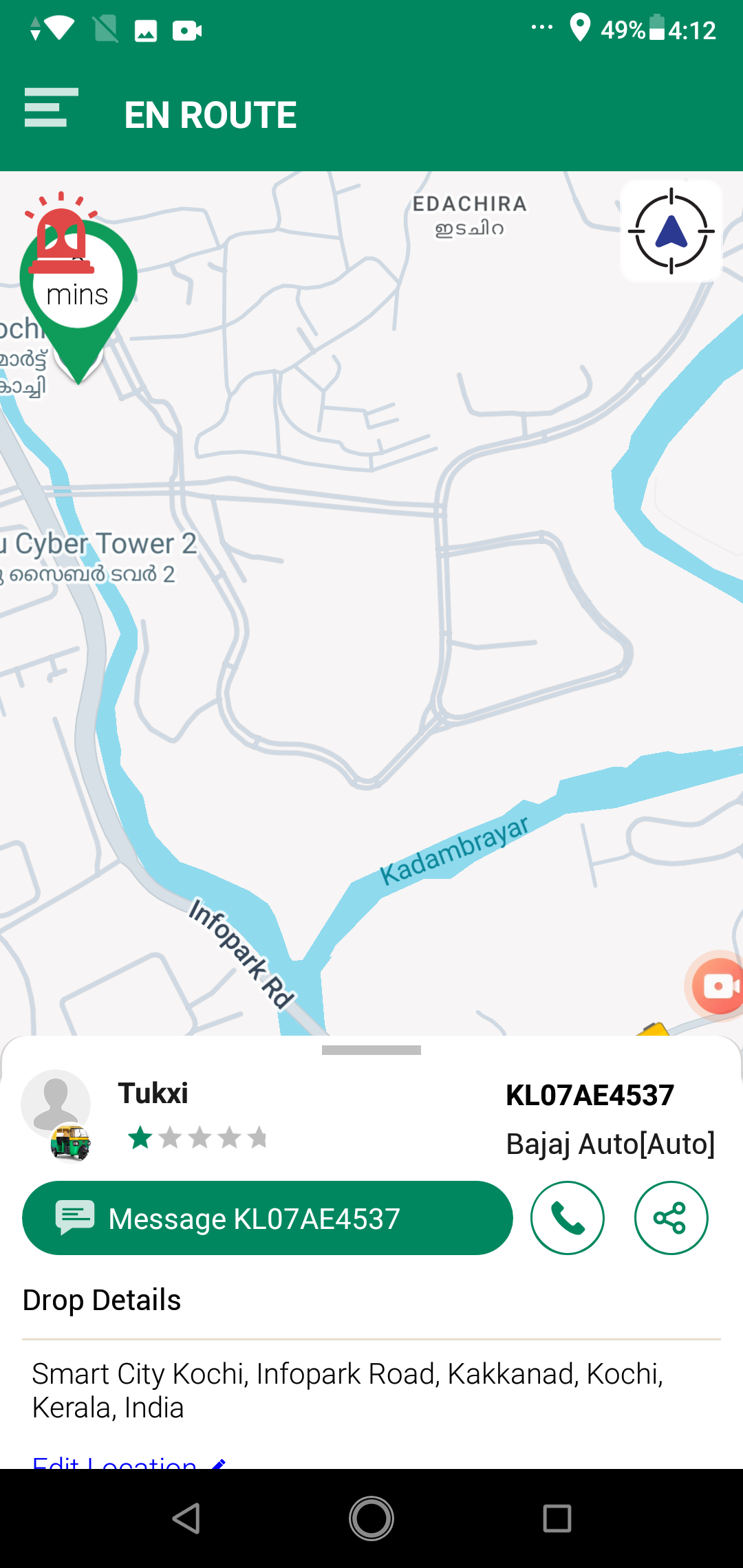
Task: Tap the bottom sheet drag handle
Action: (371, 1050)
